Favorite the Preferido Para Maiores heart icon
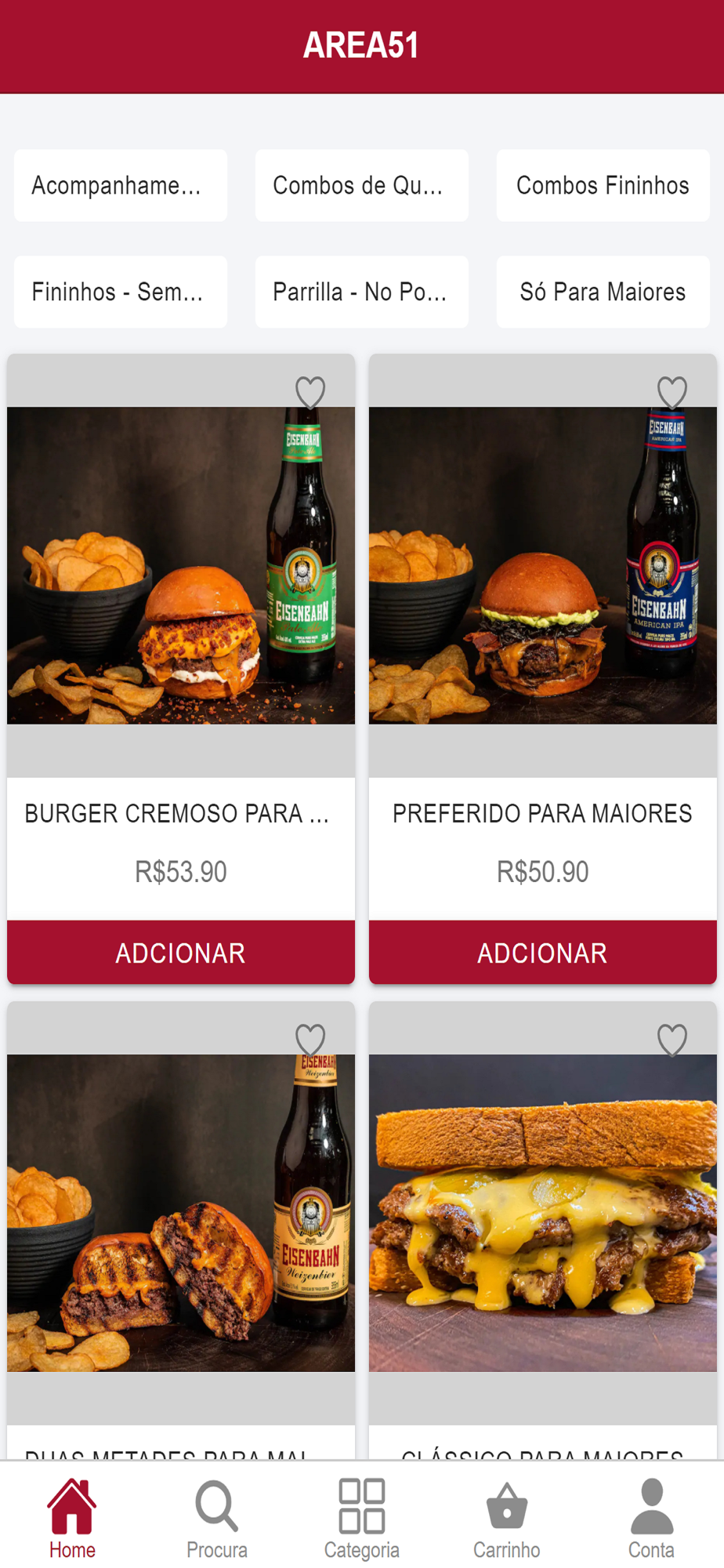The image size is (724, 1568). (672, 392)
